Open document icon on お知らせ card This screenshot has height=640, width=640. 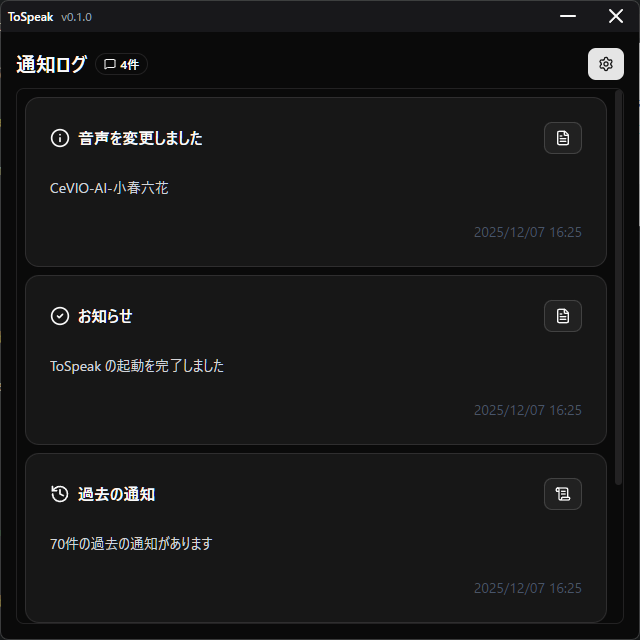(562, 316)
